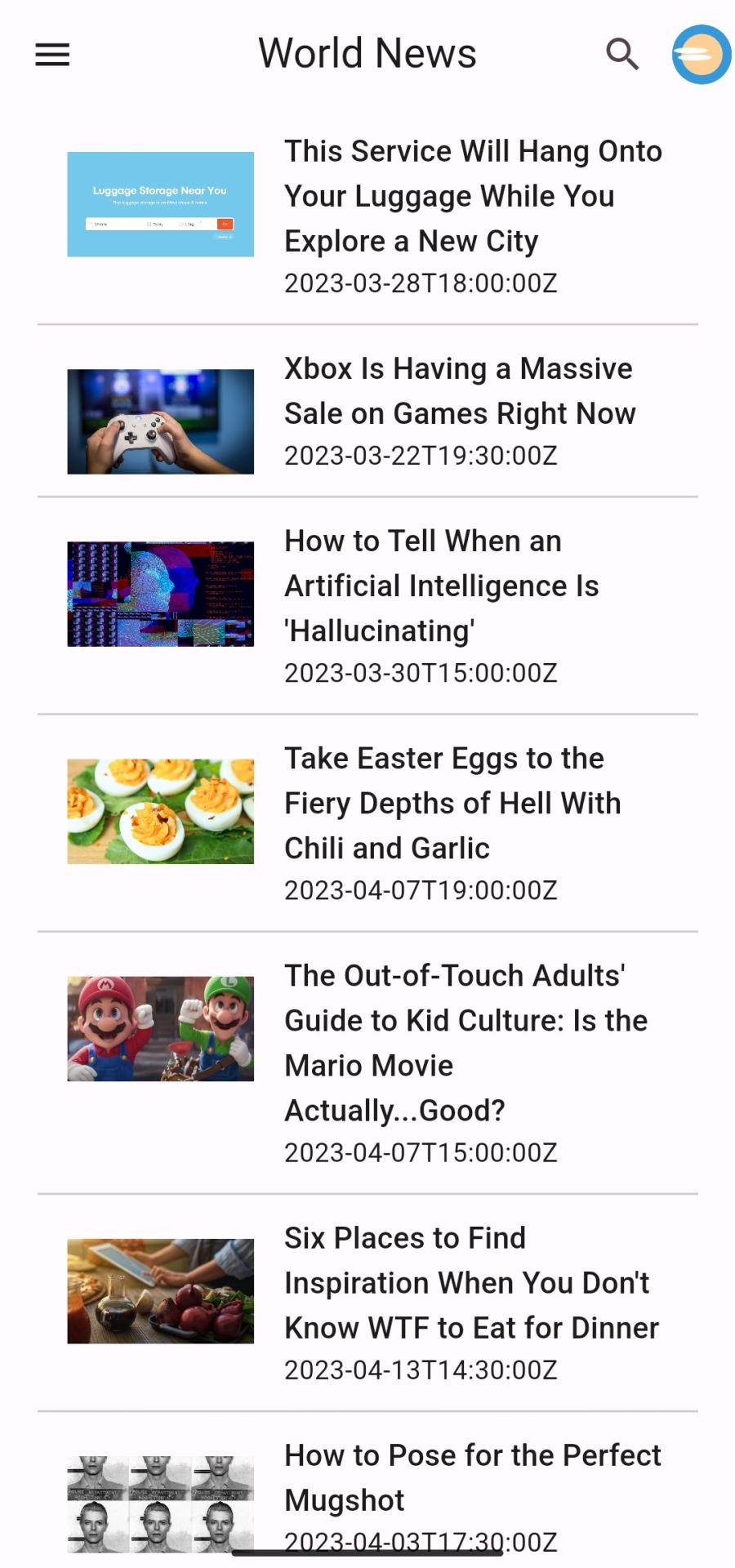The width and height of the screenshot is (735, 1568).
Task: Open the profile avatar
Action: click(x=701, y=55)
